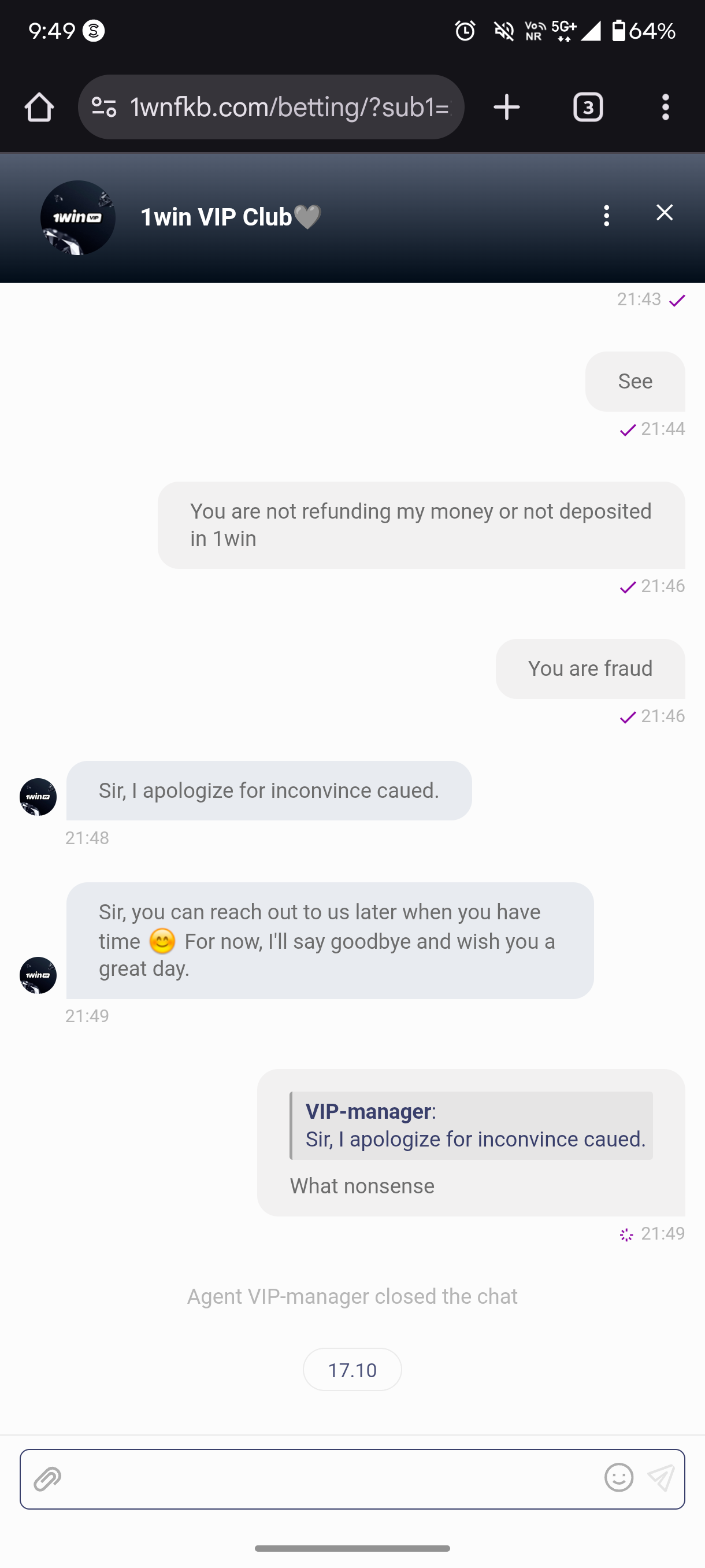This screenshot has width=705, height=1568.
Task: Open the emoji picker
Action: coord(619,1477)
